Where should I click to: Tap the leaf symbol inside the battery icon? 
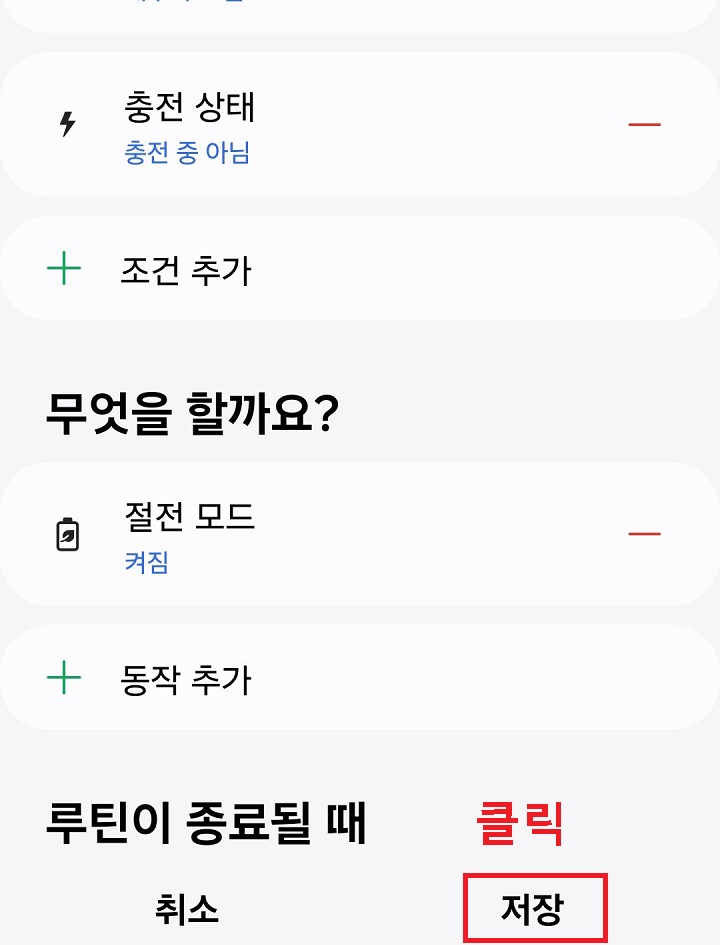point(68,533)
